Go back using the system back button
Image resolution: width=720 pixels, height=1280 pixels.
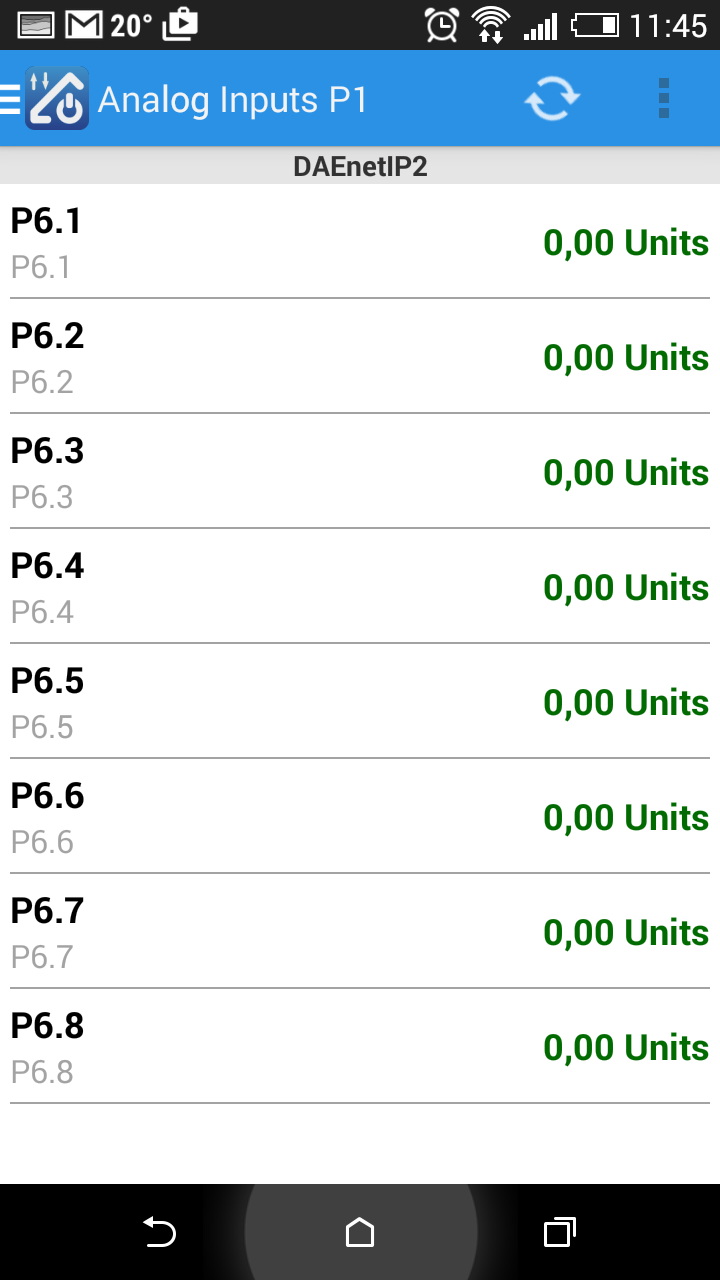click(x=159, y=1232)
